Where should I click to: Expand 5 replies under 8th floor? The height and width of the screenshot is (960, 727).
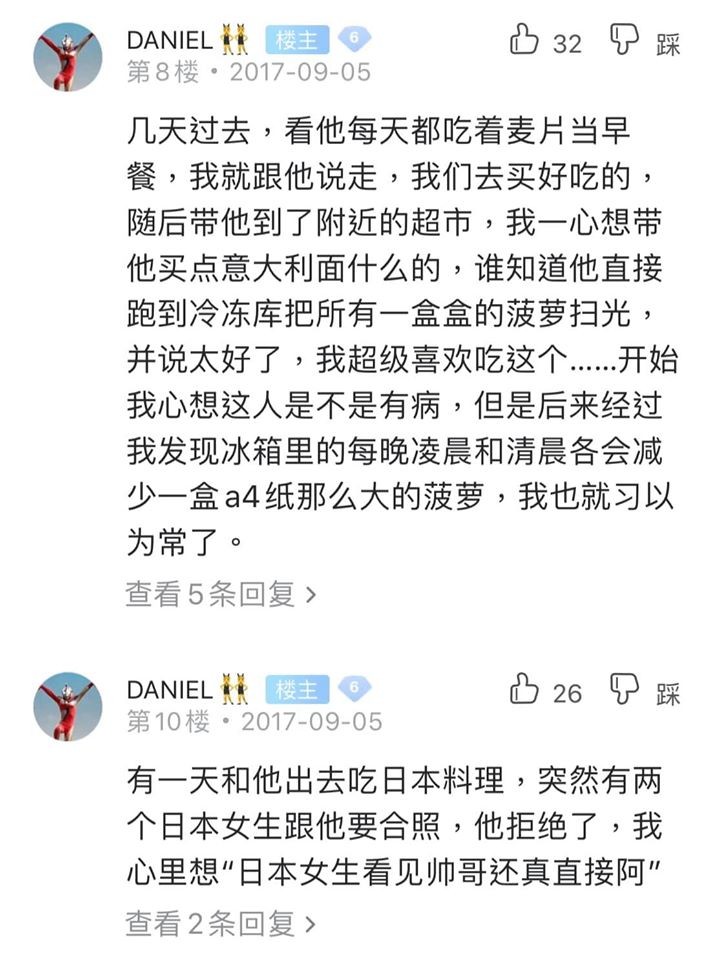221,594
